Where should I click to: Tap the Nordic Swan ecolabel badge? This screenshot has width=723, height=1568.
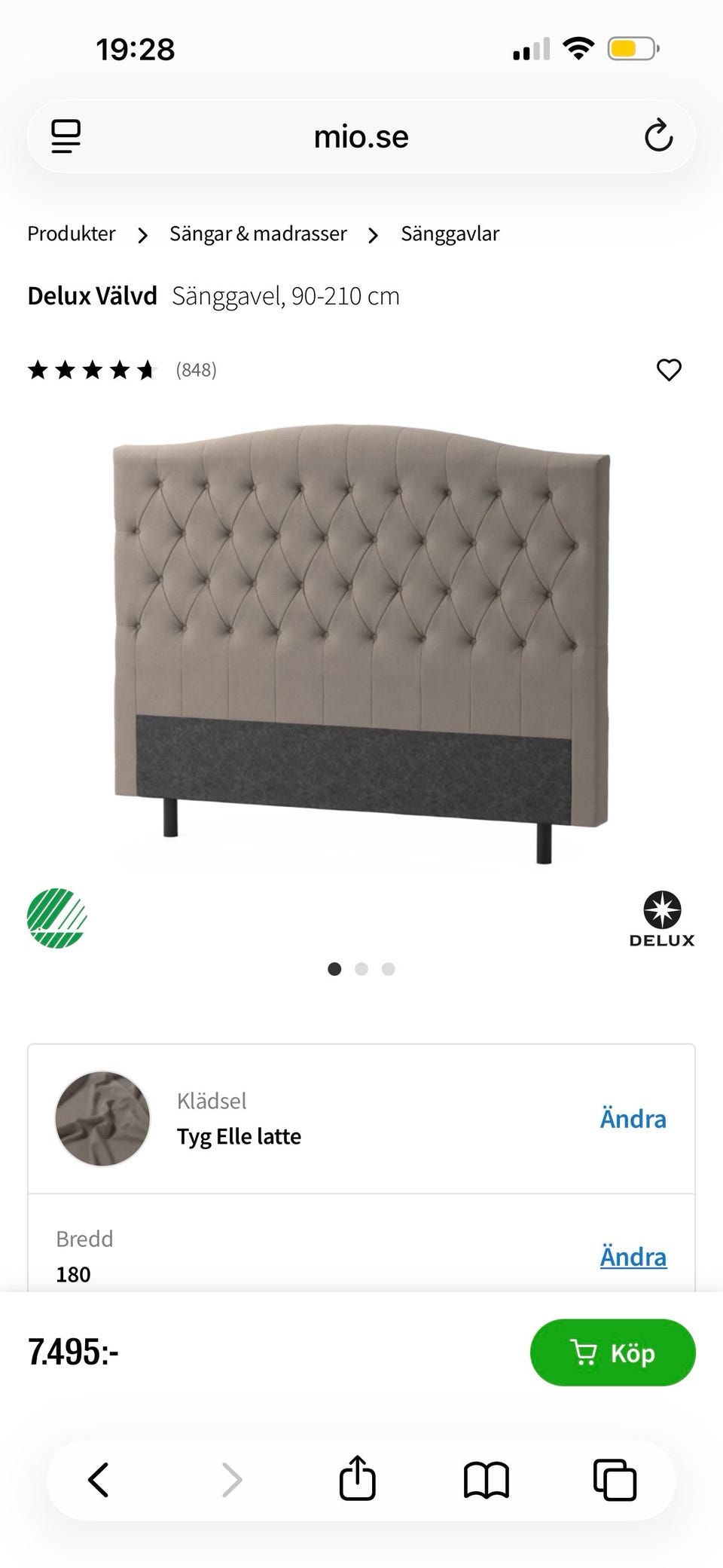(56, 918)
